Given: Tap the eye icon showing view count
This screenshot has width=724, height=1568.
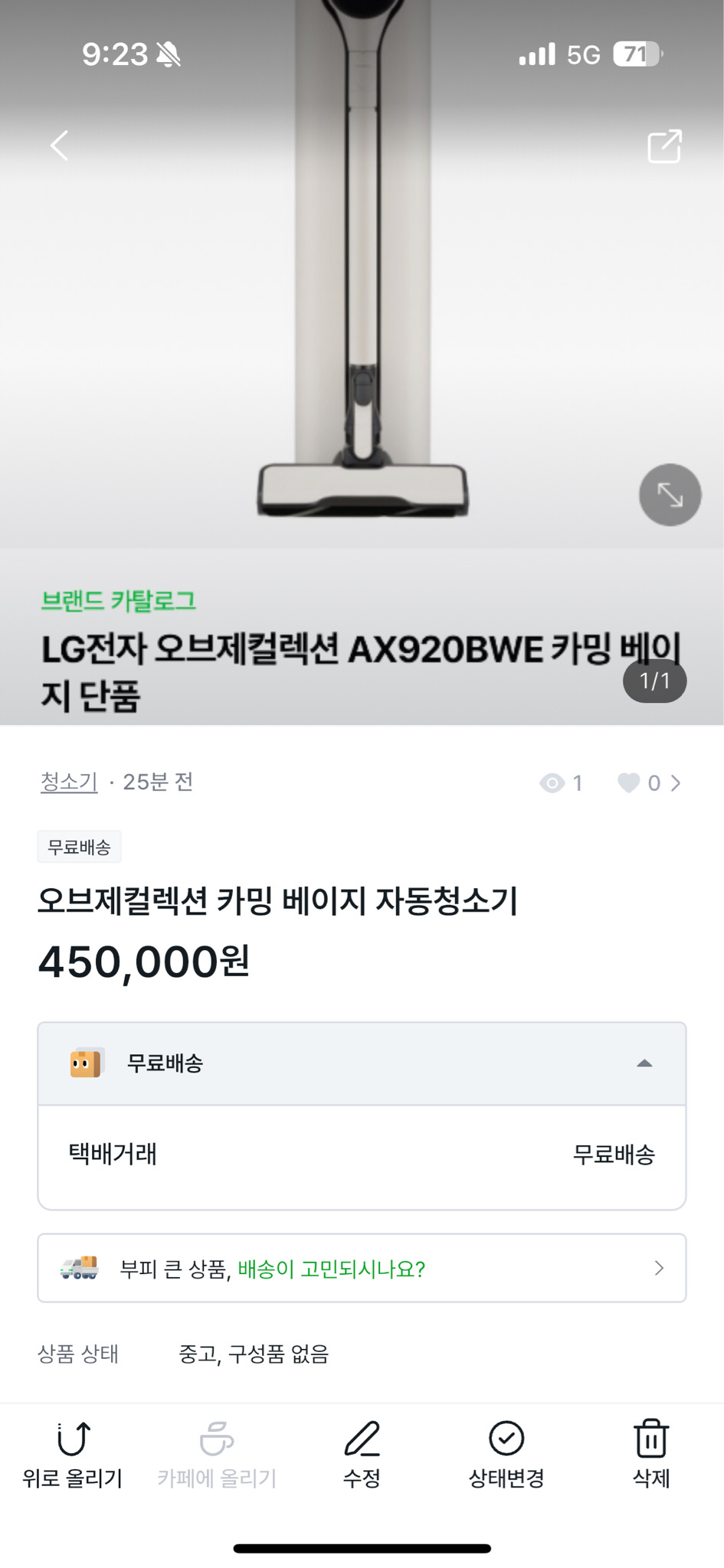Looking at the screenshot, I should point(553,782).
